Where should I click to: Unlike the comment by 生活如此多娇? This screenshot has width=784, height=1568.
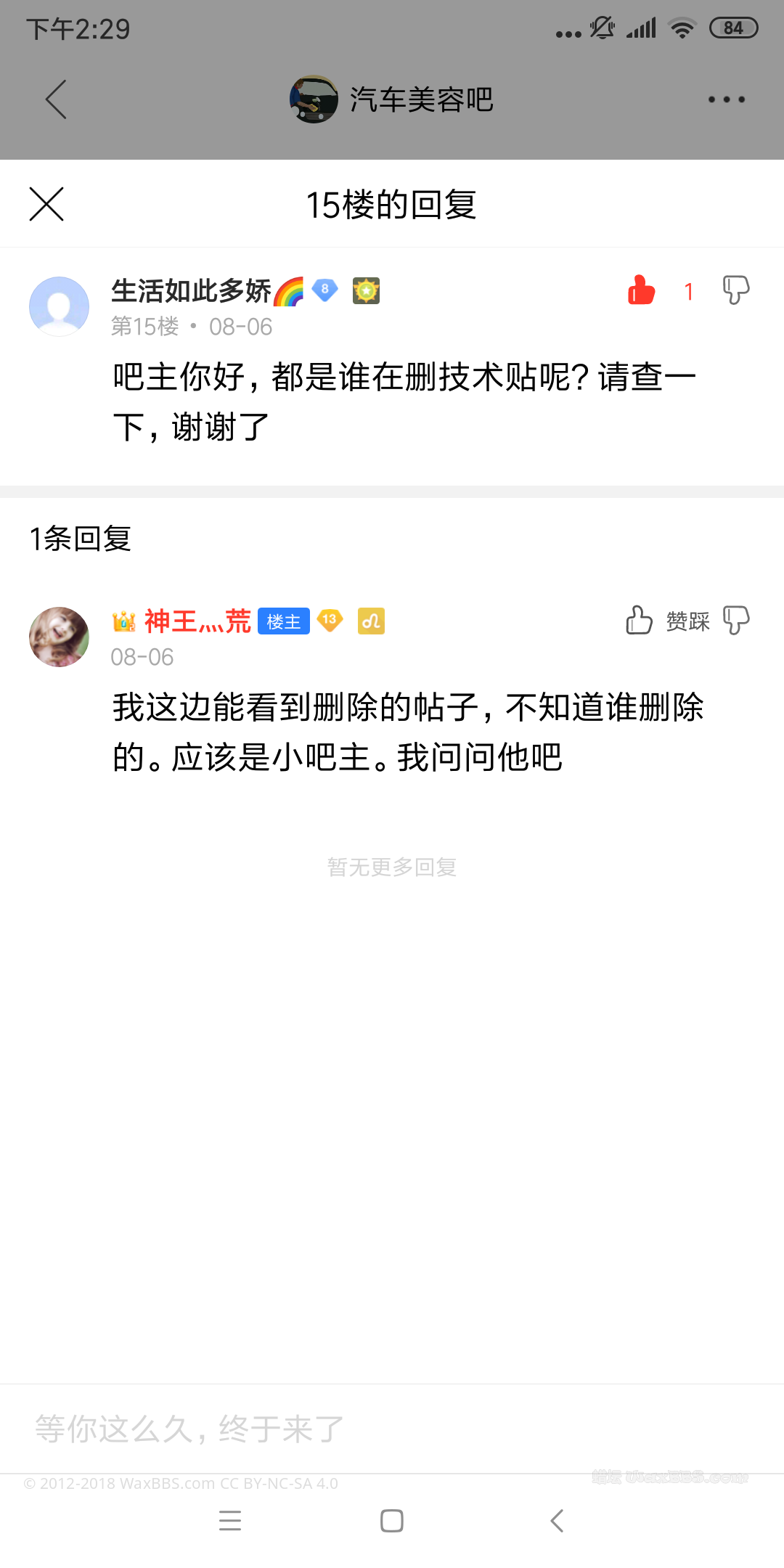642,290
